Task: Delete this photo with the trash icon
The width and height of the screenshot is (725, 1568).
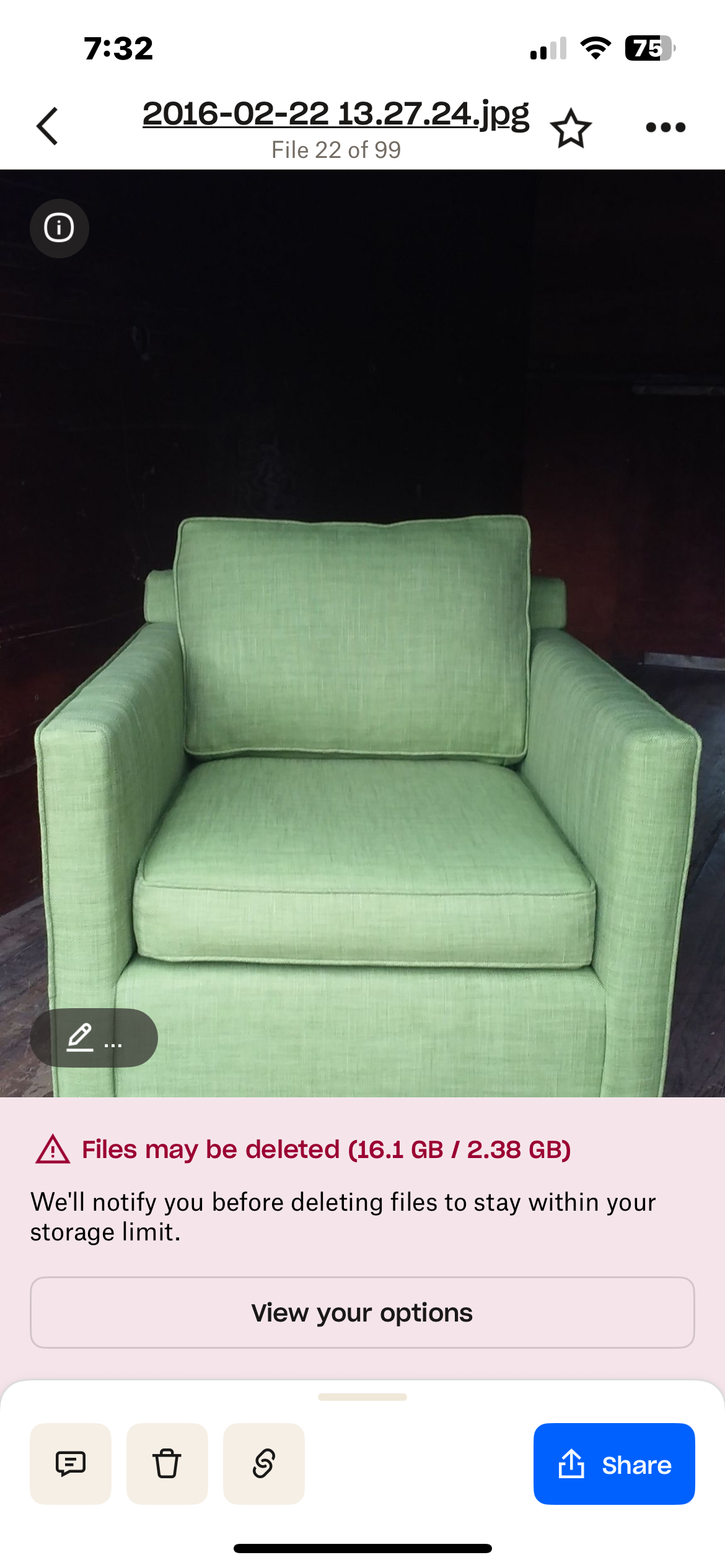Action: (167, 1463)
